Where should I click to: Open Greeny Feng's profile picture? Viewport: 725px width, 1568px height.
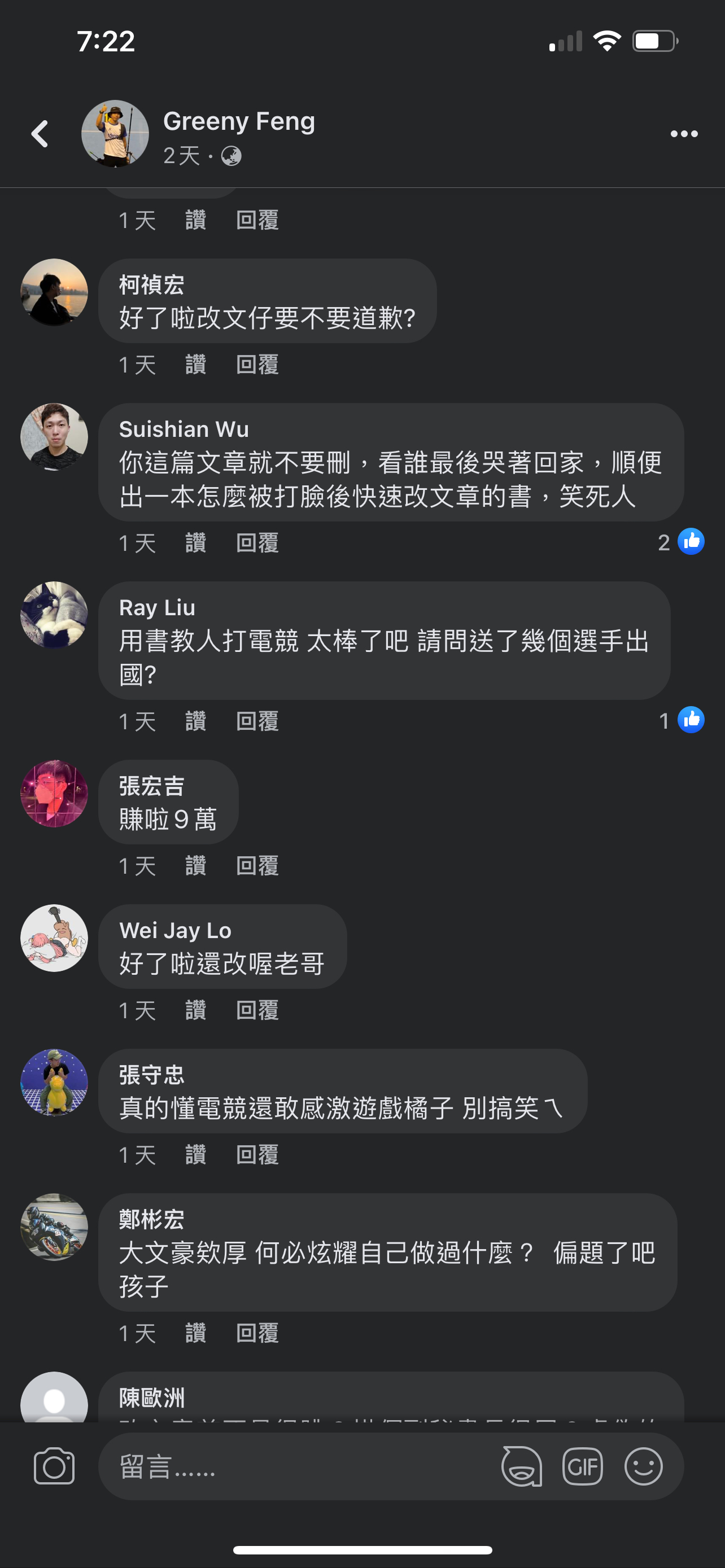(115, 133)
